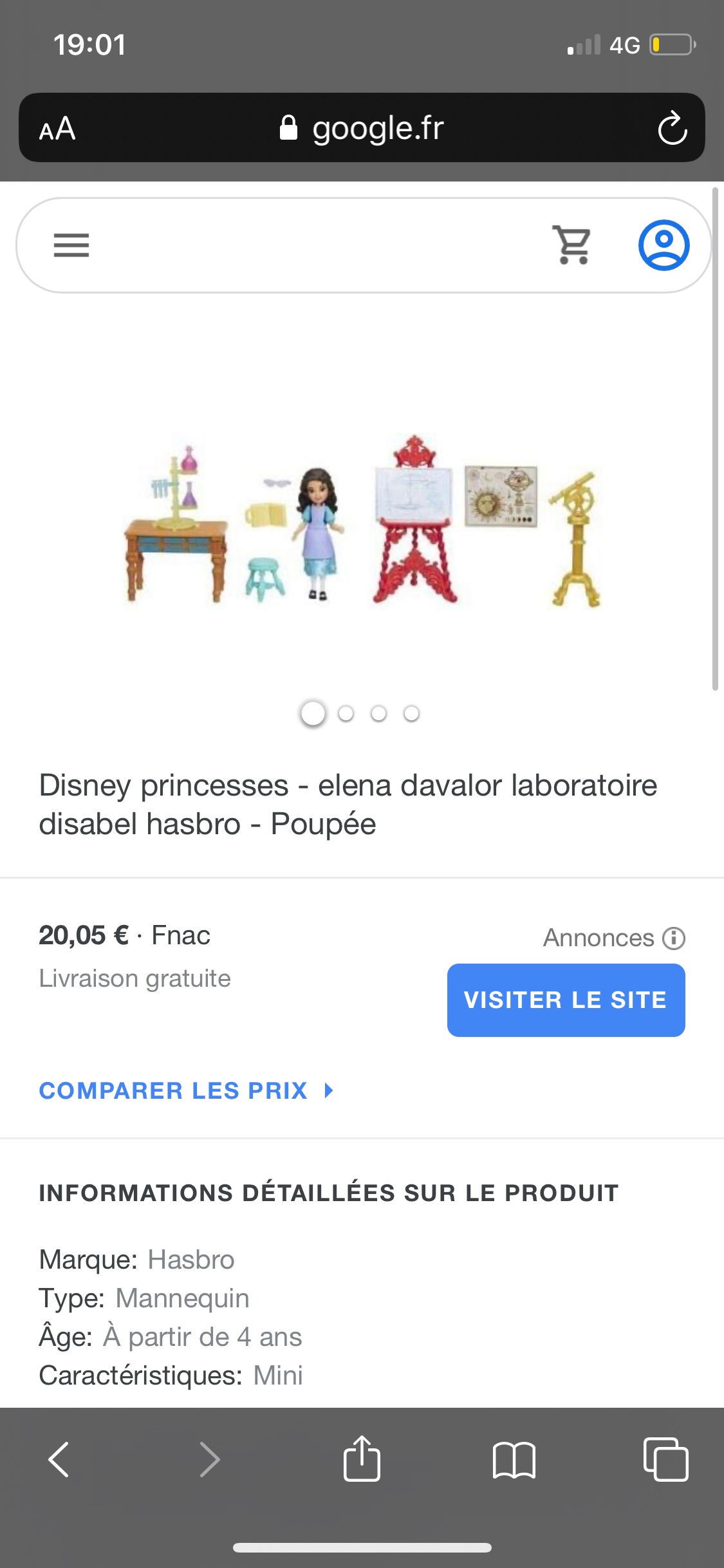The height and width of the screenshot is (1568, 724).
Task: Open the doll playset product image
Action: tap(362, 521)
